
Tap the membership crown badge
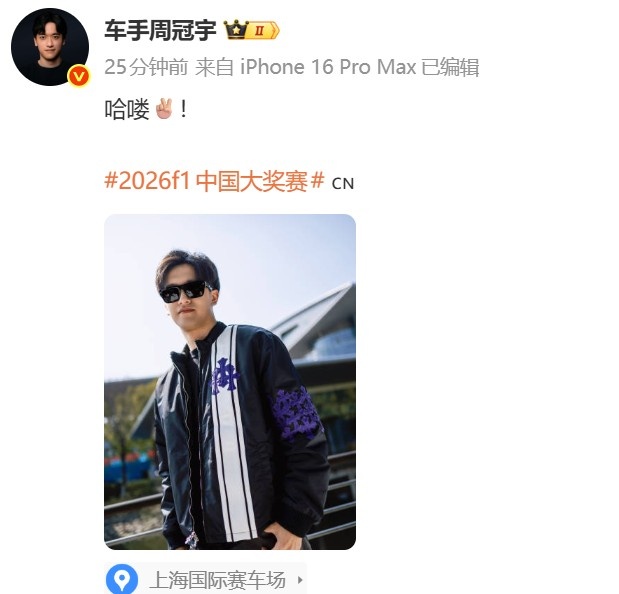[x=251, y=30]
